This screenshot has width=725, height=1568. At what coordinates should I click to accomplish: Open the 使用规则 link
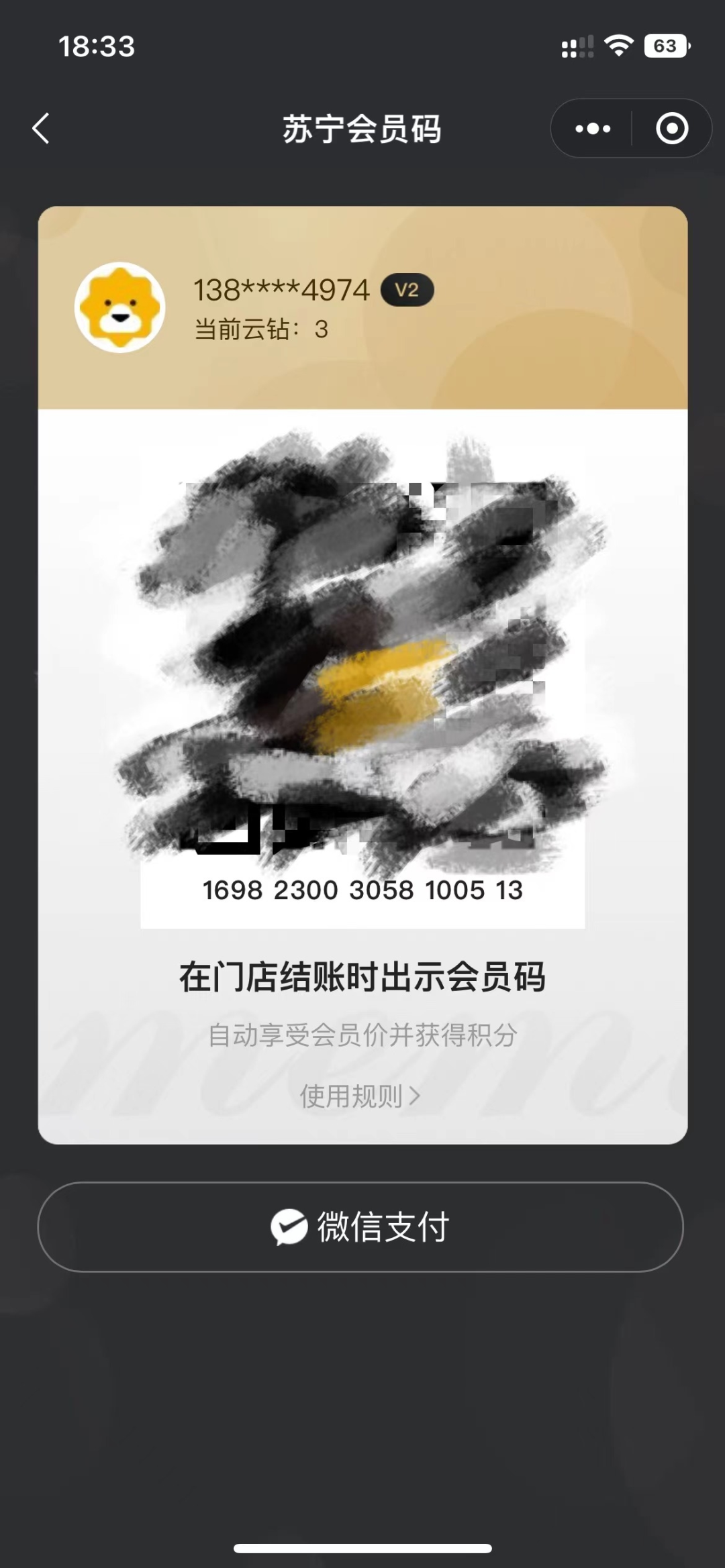coord(360,1096)
